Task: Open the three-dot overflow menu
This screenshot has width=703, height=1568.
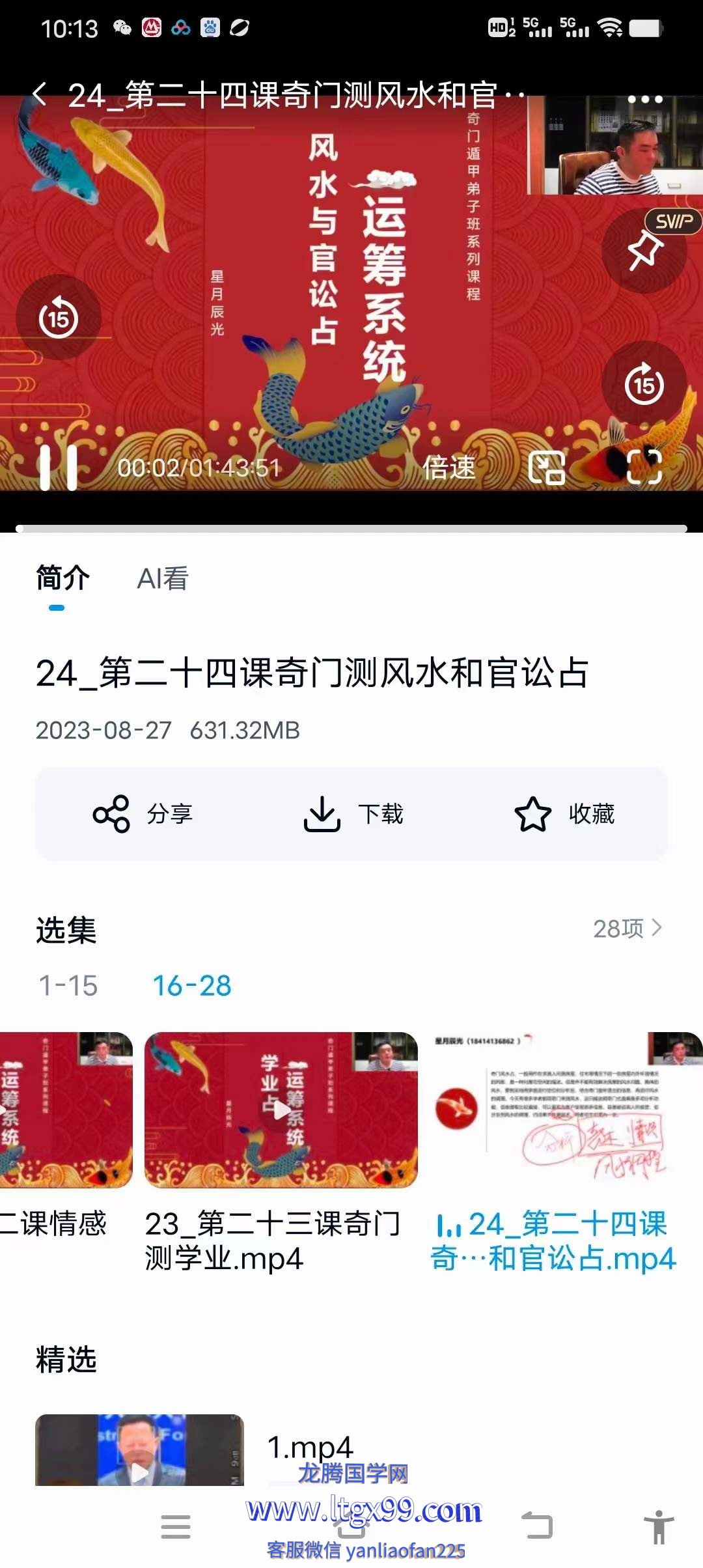Action: pos(644,100)
